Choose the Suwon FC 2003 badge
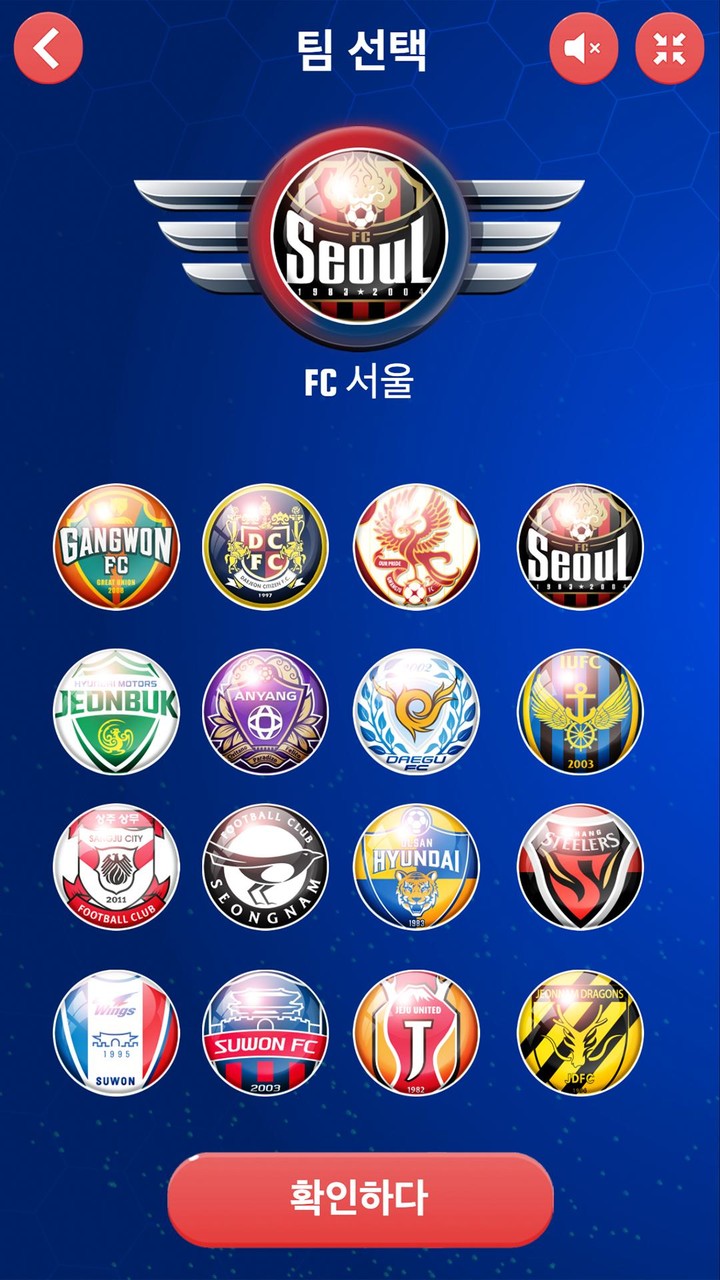 pos(265,1032)
